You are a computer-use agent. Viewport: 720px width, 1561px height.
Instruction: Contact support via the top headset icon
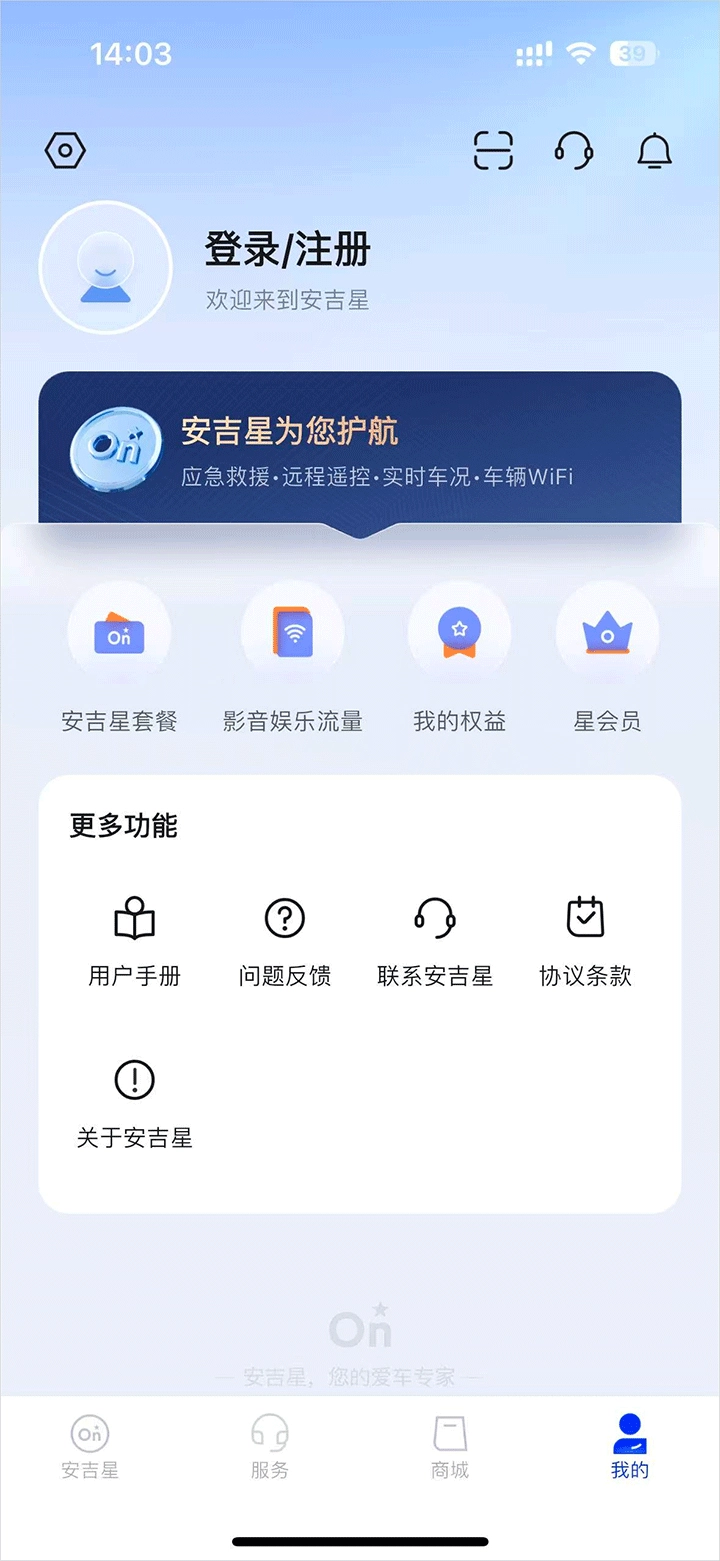coord(574,151)
